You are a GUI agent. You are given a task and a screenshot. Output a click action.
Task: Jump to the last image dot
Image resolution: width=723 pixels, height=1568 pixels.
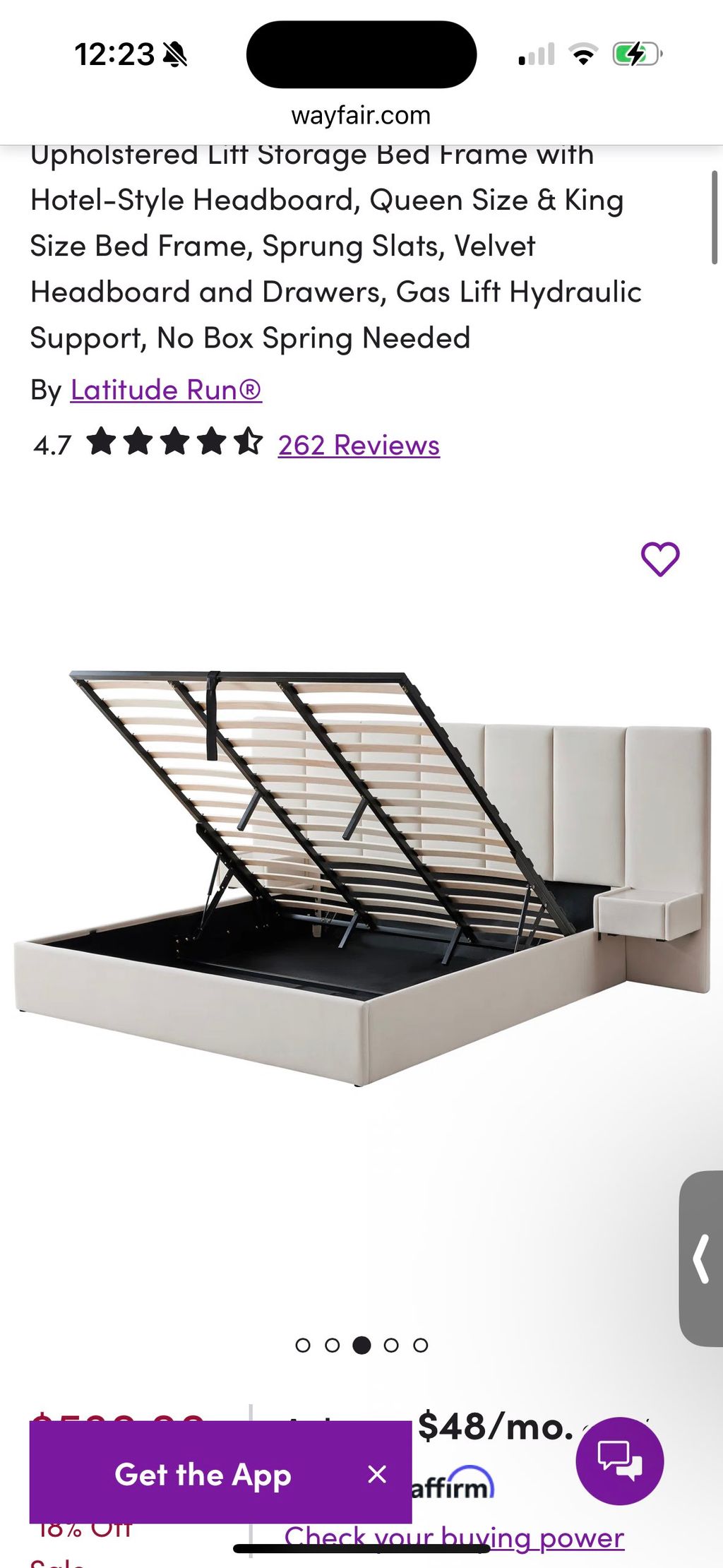(x=421, y=1346)
